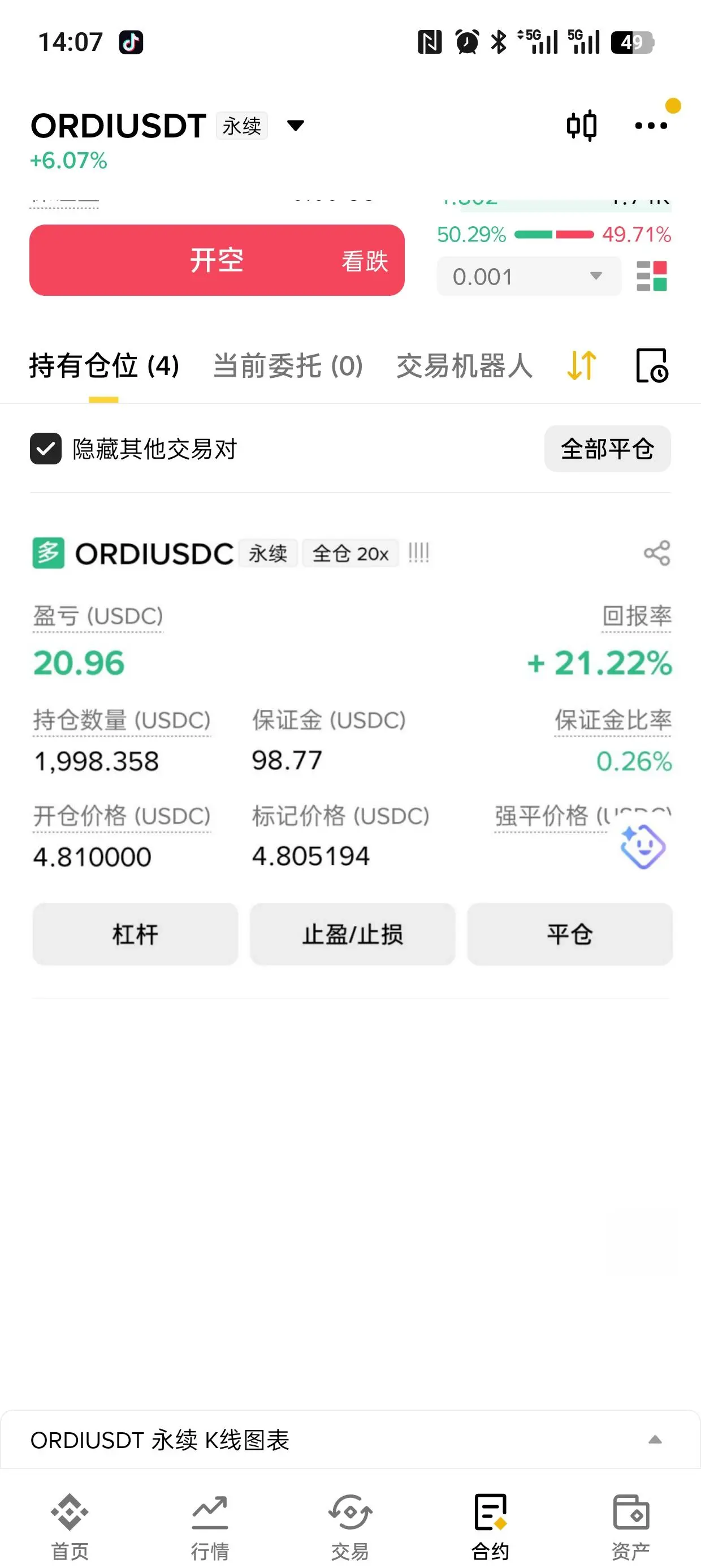The height and width of the screenshot is (1568, 701).
Task: Share the ORDIUSDC position
Action: [656, 553]
